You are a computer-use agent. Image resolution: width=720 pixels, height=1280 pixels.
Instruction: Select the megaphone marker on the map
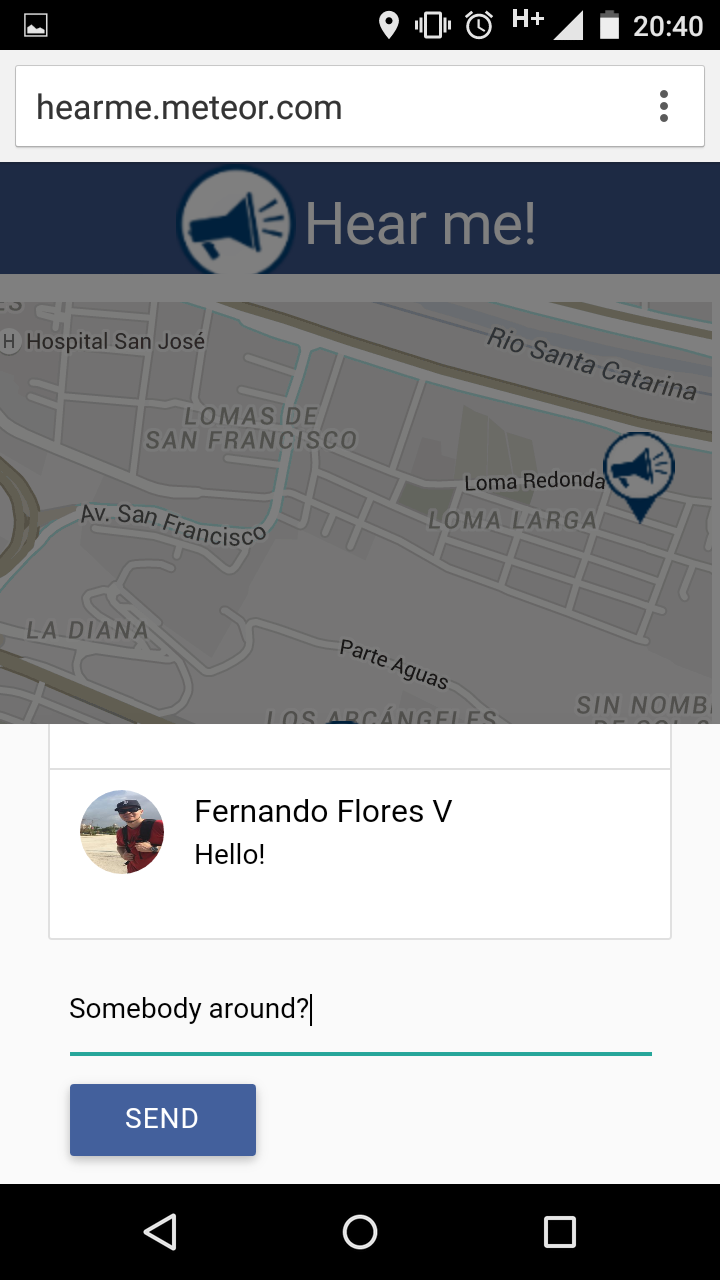[639, 472]
